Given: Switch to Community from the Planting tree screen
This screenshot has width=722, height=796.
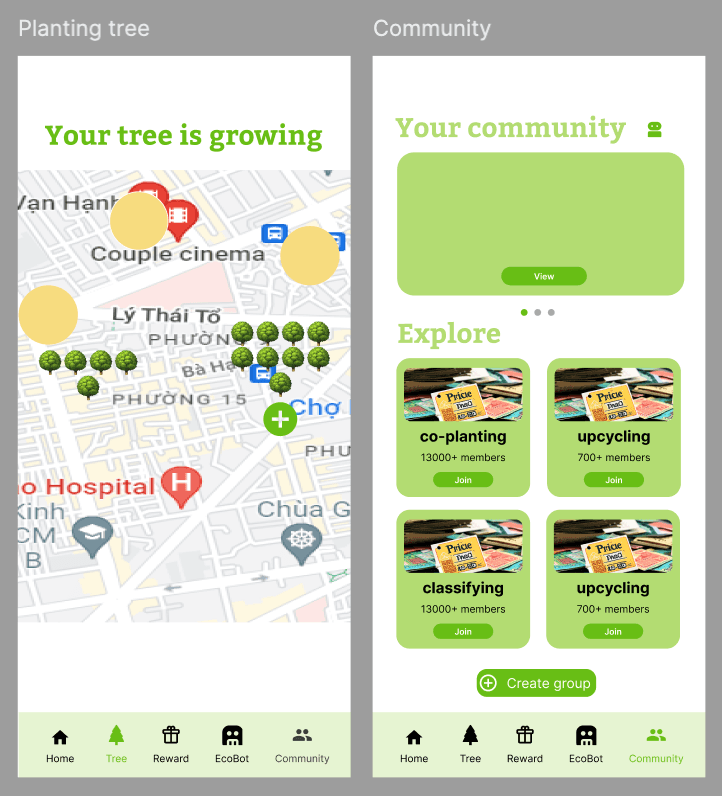Looking at the screenshot, I should [302, 744].
